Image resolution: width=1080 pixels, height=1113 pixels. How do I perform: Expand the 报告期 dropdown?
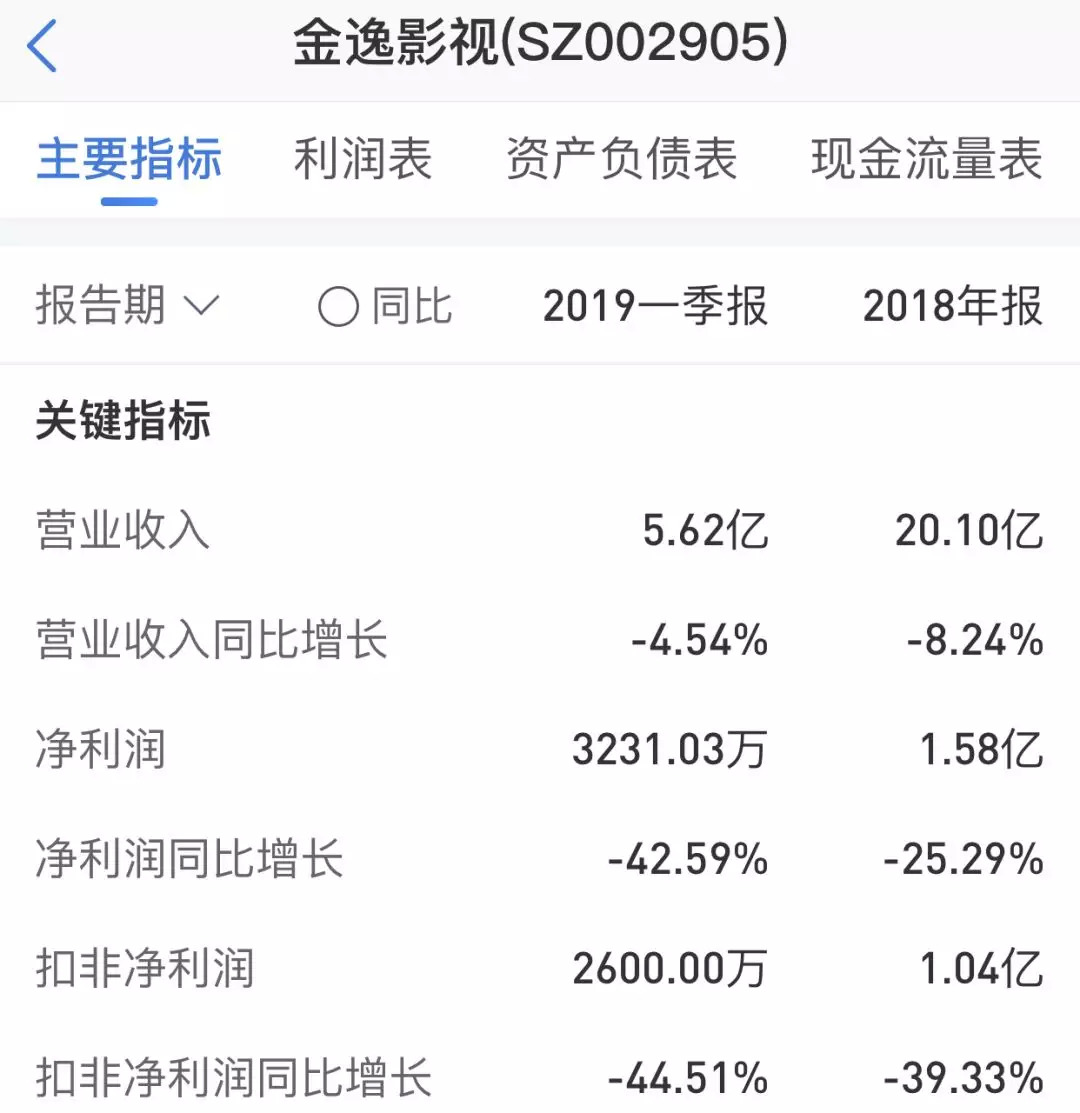point(127,306)
